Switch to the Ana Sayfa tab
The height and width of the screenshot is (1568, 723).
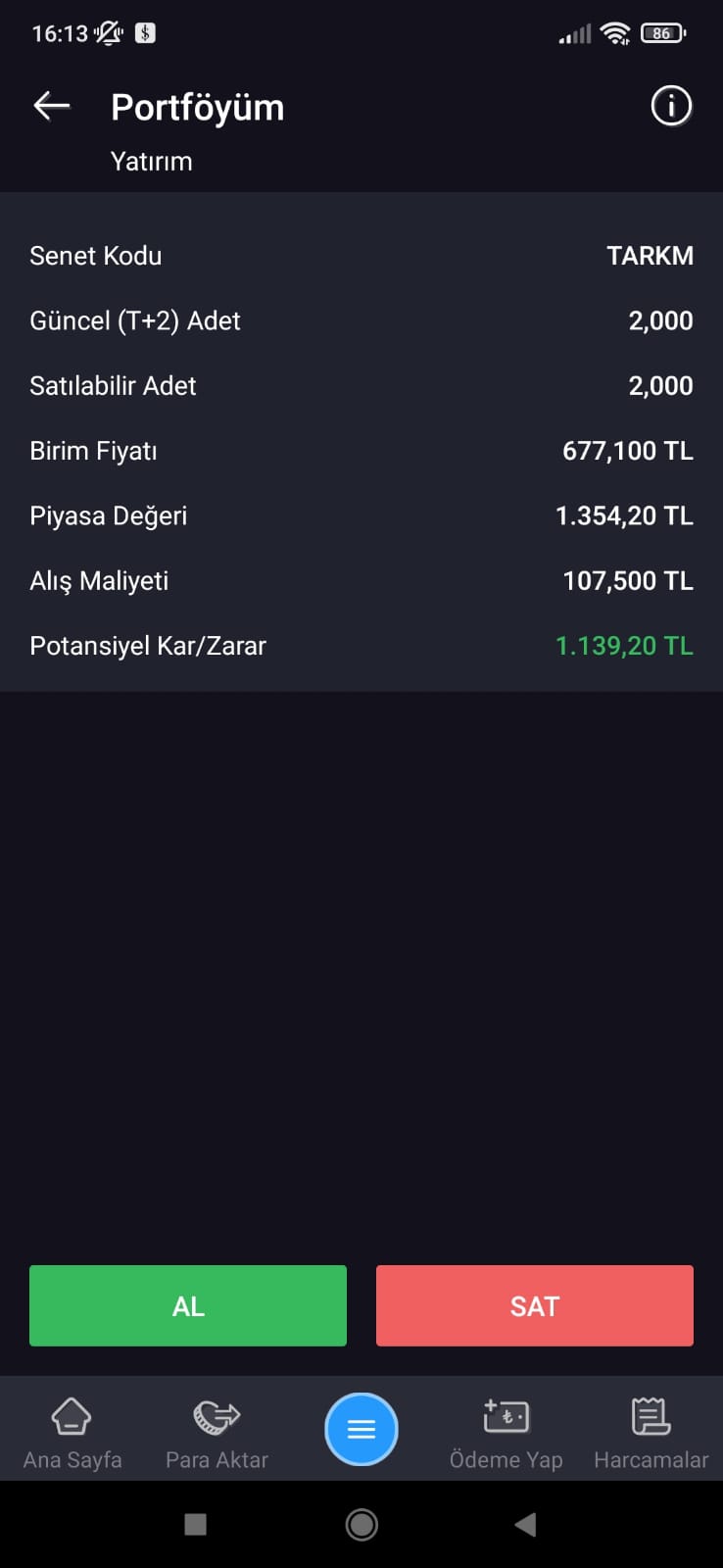coord(72,1433)
